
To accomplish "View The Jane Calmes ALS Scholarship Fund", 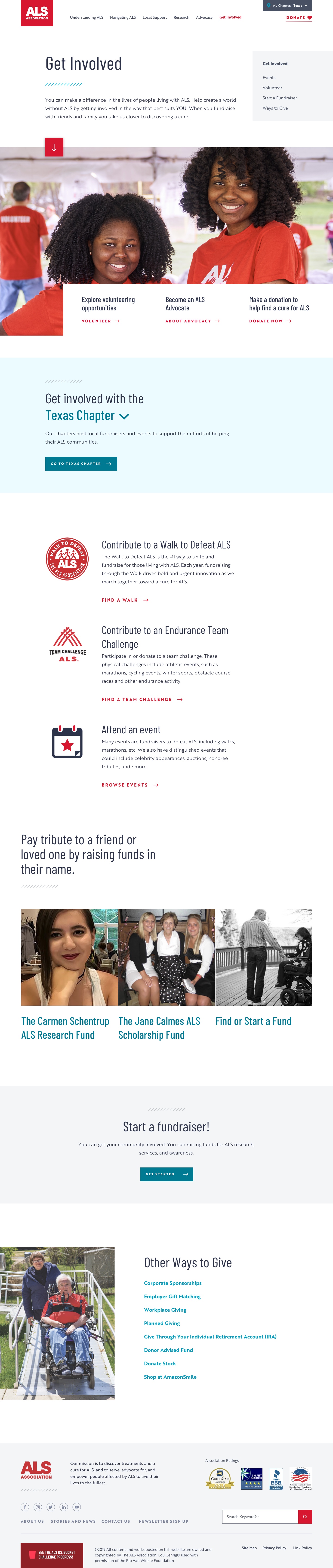I will [x=159, y=1028].
